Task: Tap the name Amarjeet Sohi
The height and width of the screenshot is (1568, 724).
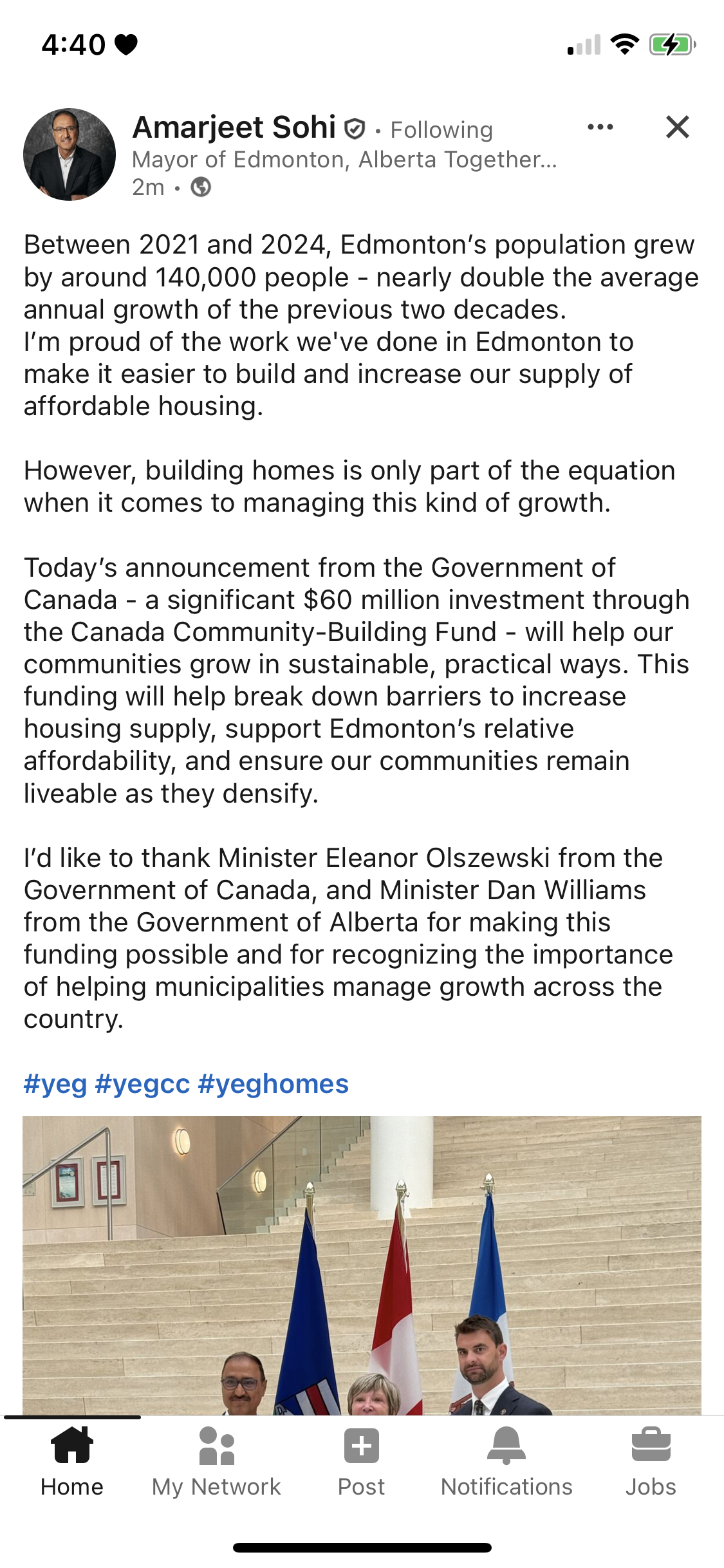Action: [234, 127]
